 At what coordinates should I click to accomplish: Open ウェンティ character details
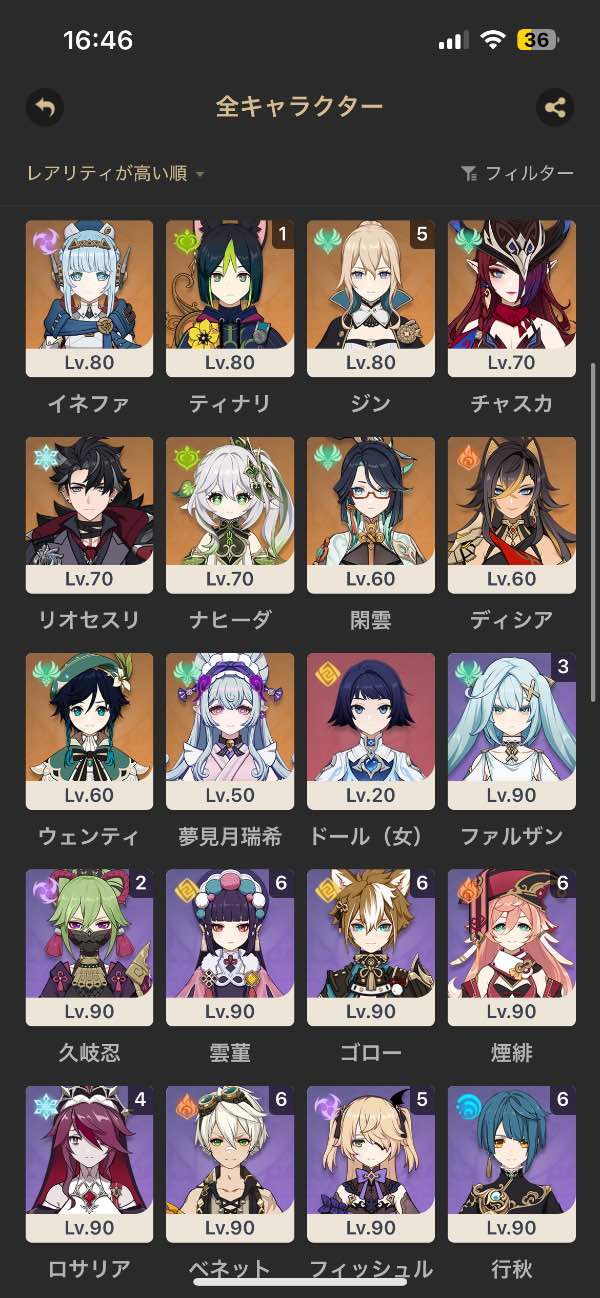tap(89, 731)
